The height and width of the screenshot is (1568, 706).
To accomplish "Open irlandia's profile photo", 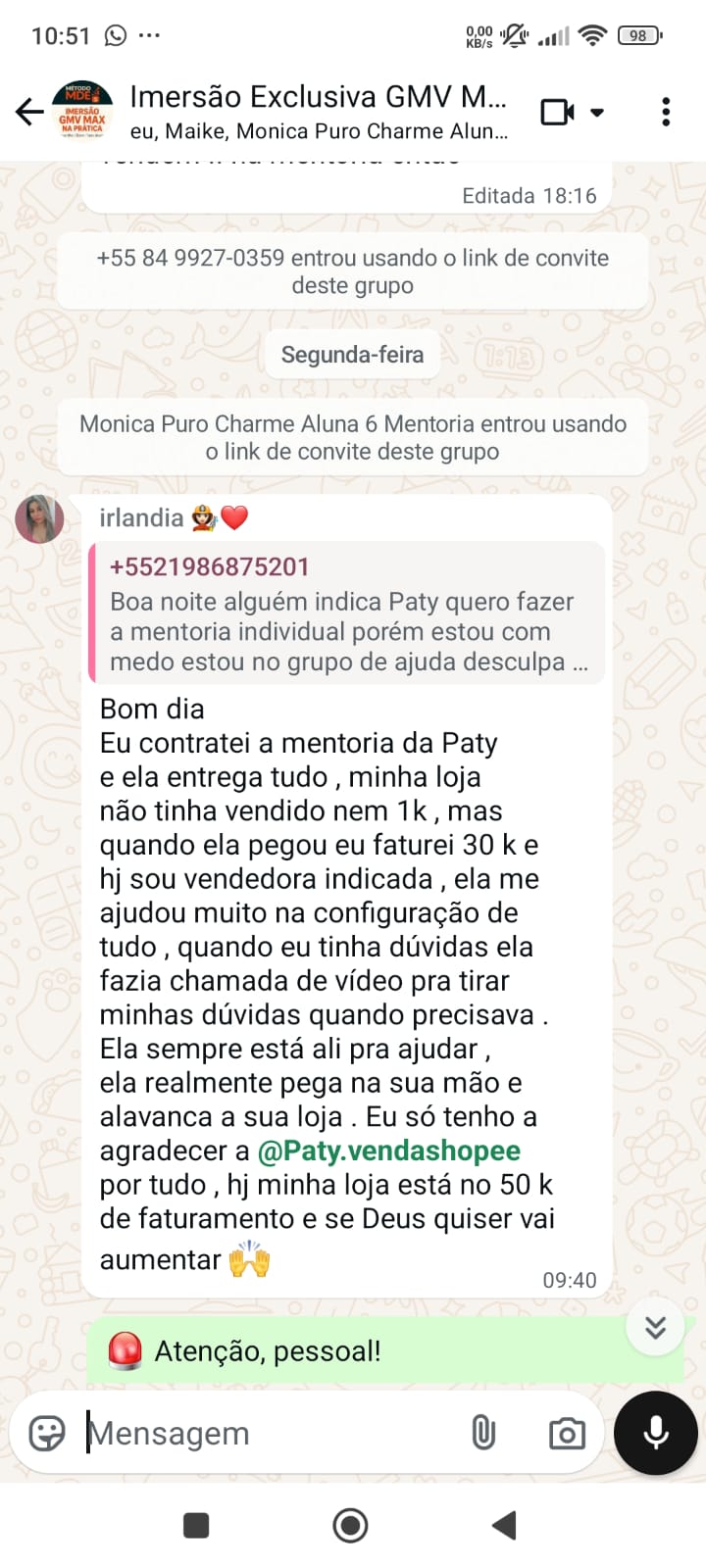I will [x=39, y=519].
